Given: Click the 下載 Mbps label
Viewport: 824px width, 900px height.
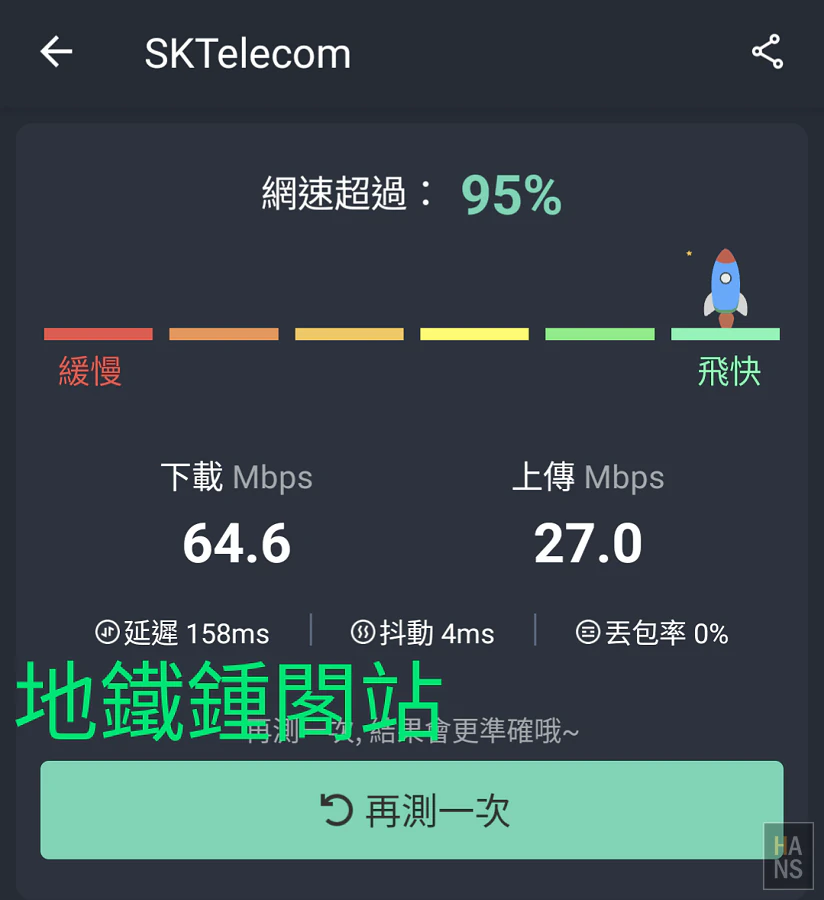Looking at the screenshot, I should pos(237,478).
